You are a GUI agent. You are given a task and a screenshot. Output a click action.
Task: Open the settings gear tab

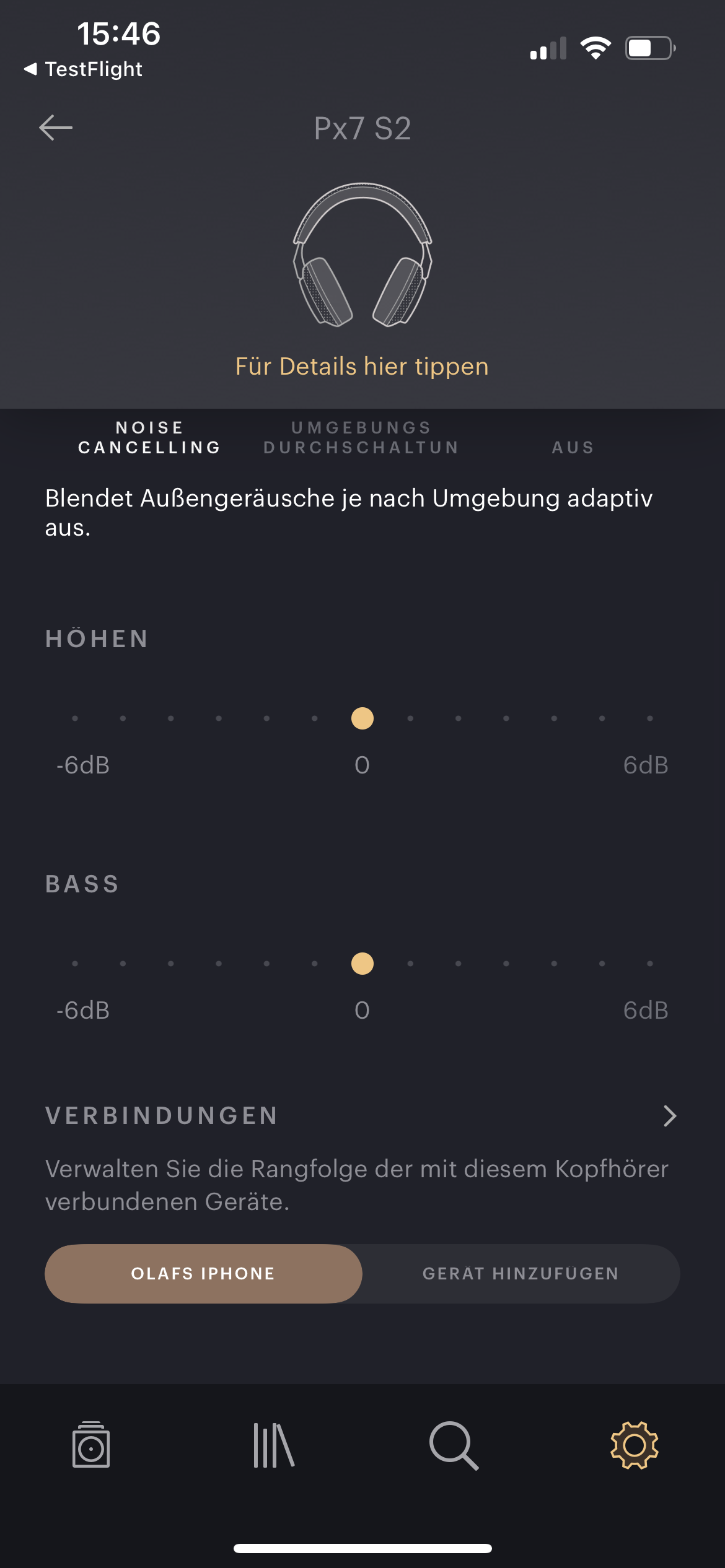pyautogui.click(x=635, y=1445)
